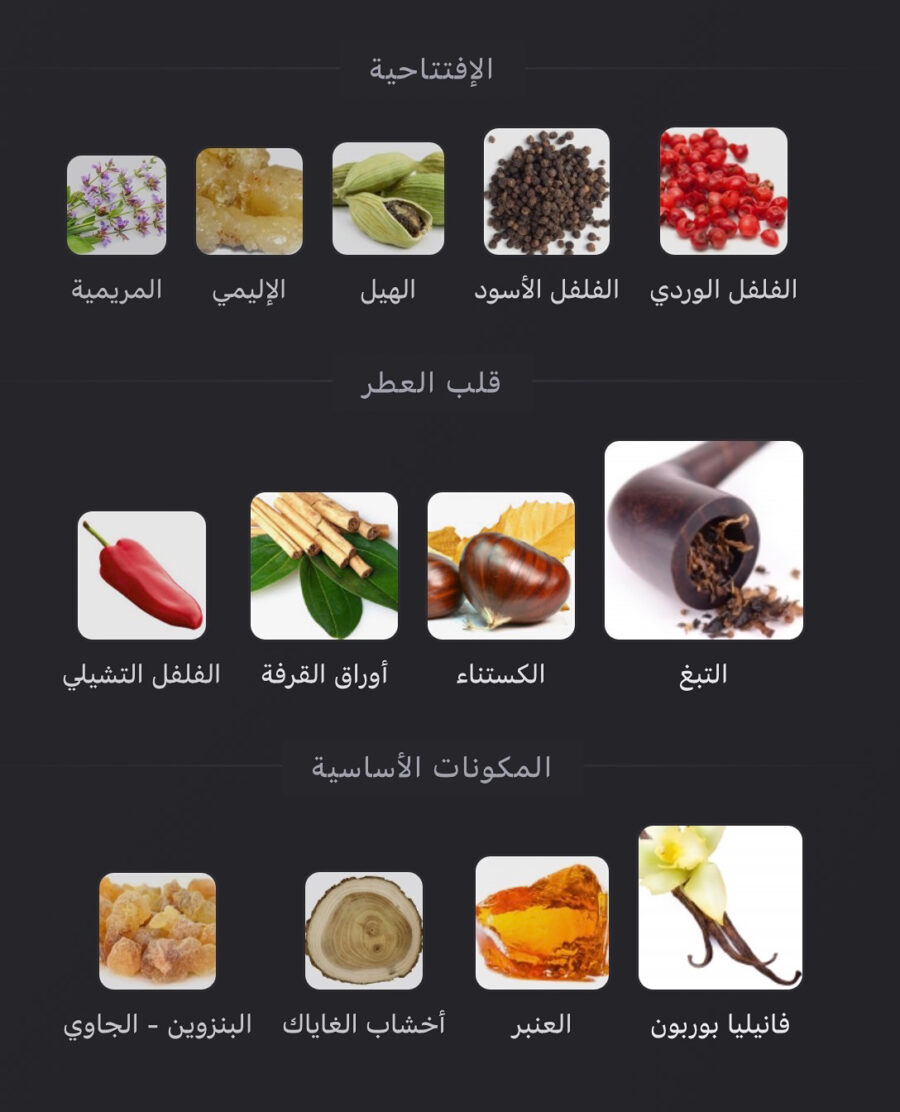Viewport: 900px width, 1112px height.
Task: Select the الفلفل الأسود black pepper note
Action: tap(546, 191)
